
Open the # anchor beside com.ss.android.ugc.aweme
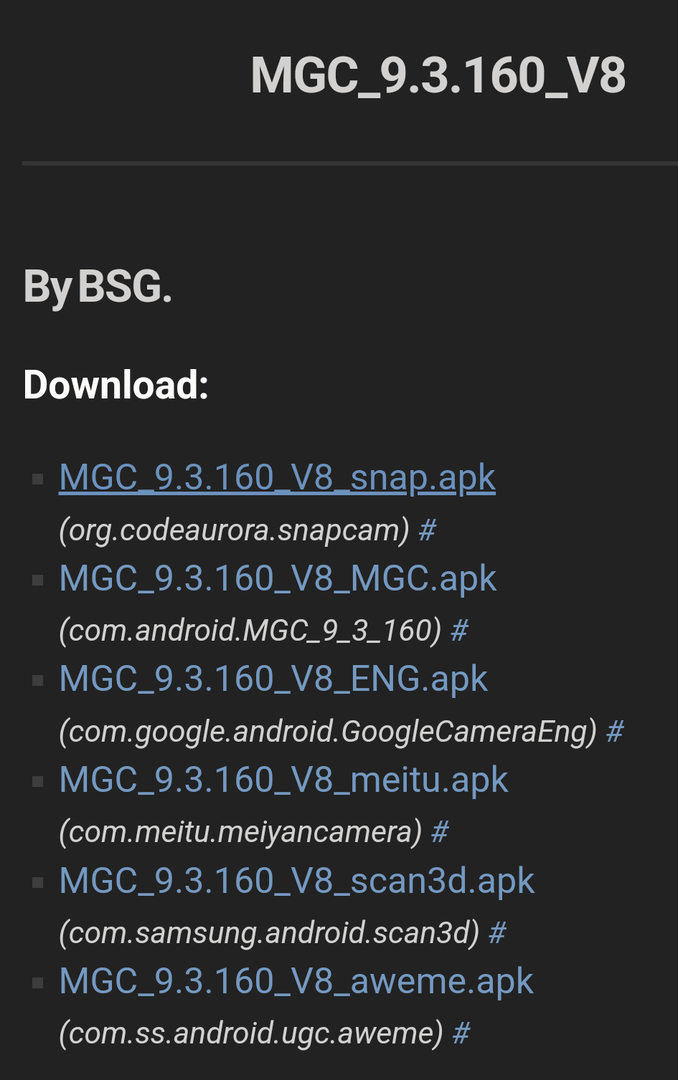point(461,1034)
